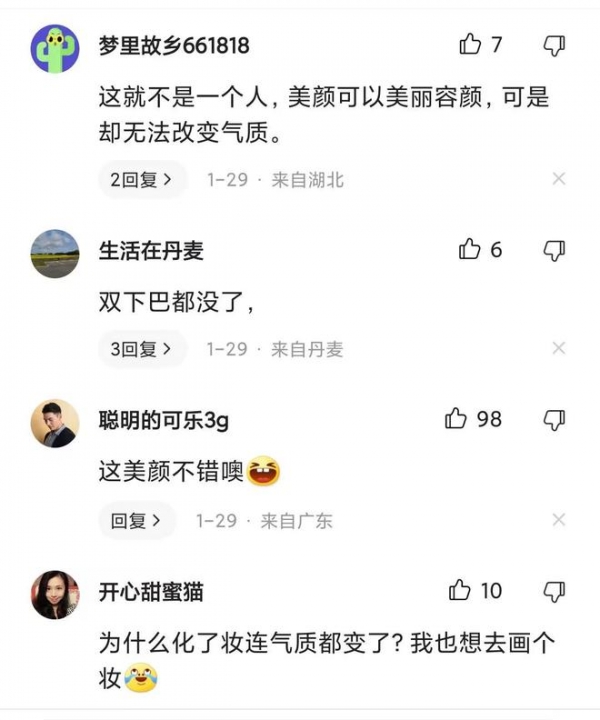The width and height of the screenshot is (600, 720).
Task: Open 生活在丹麦's profile avatar
Action: pos(55,254)
